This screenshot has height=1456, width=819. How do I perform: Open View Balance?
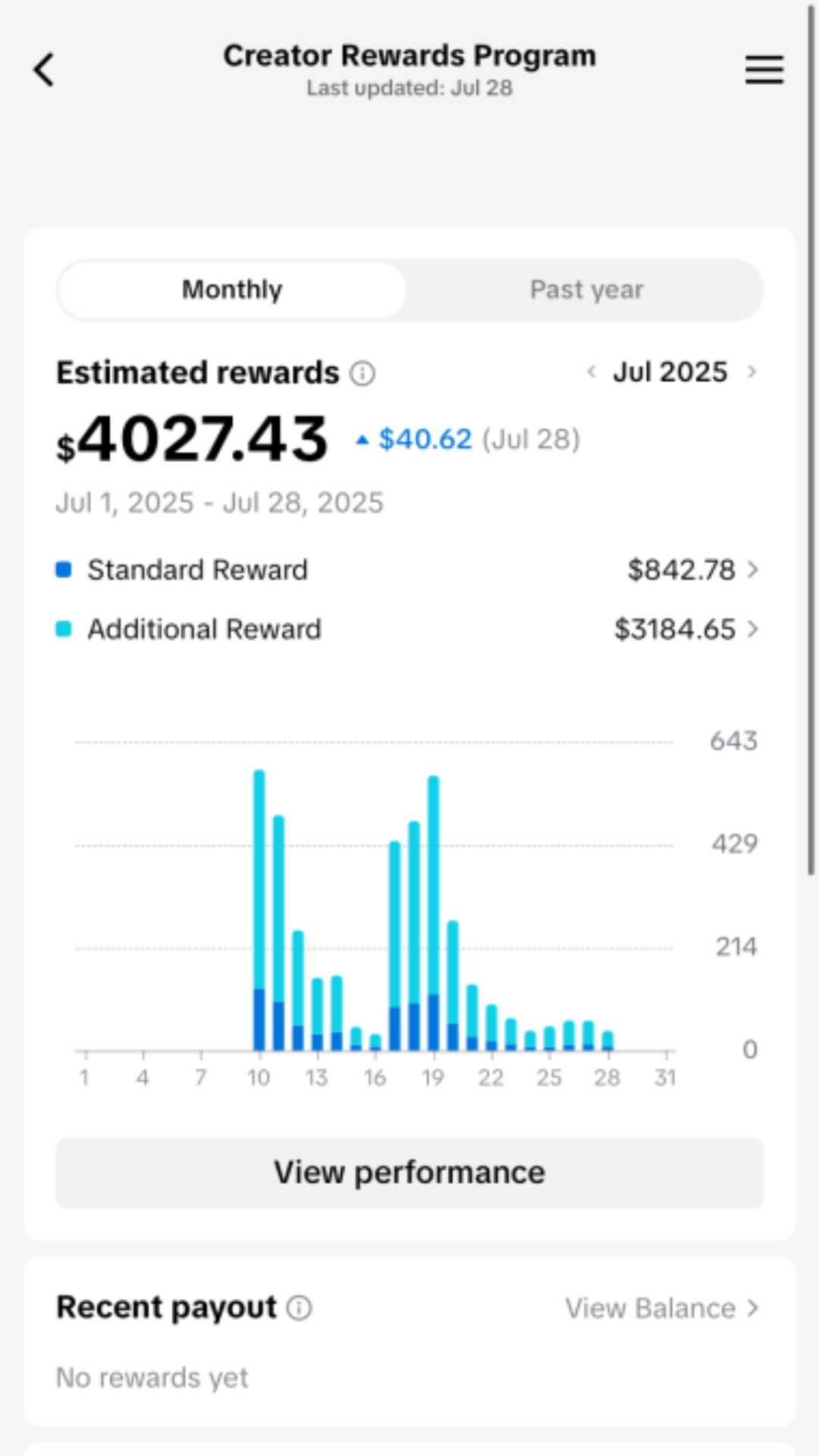(x=661, y=1308)
